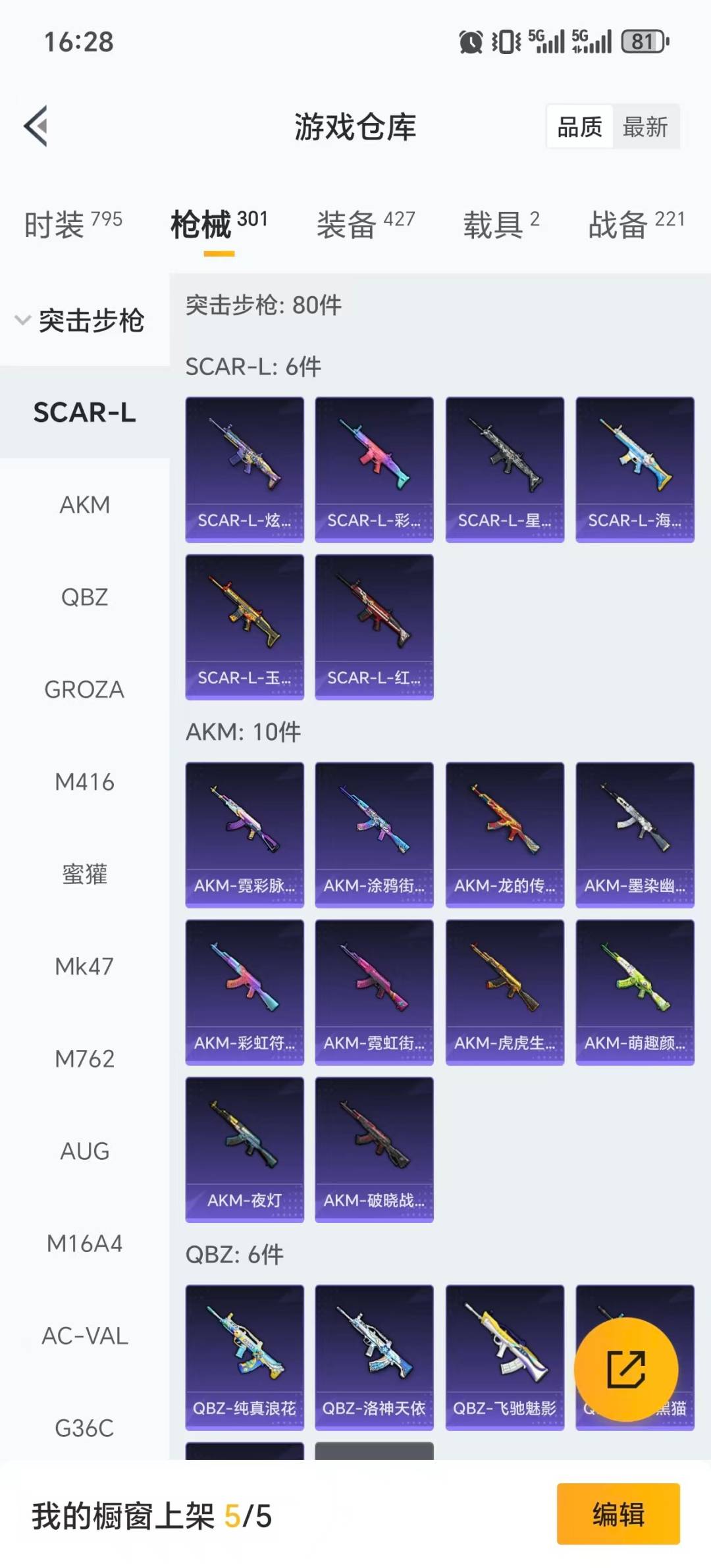711x1568 pixels.
Task: Select the GROZA sidebar entry
Action: pos(84,690)
